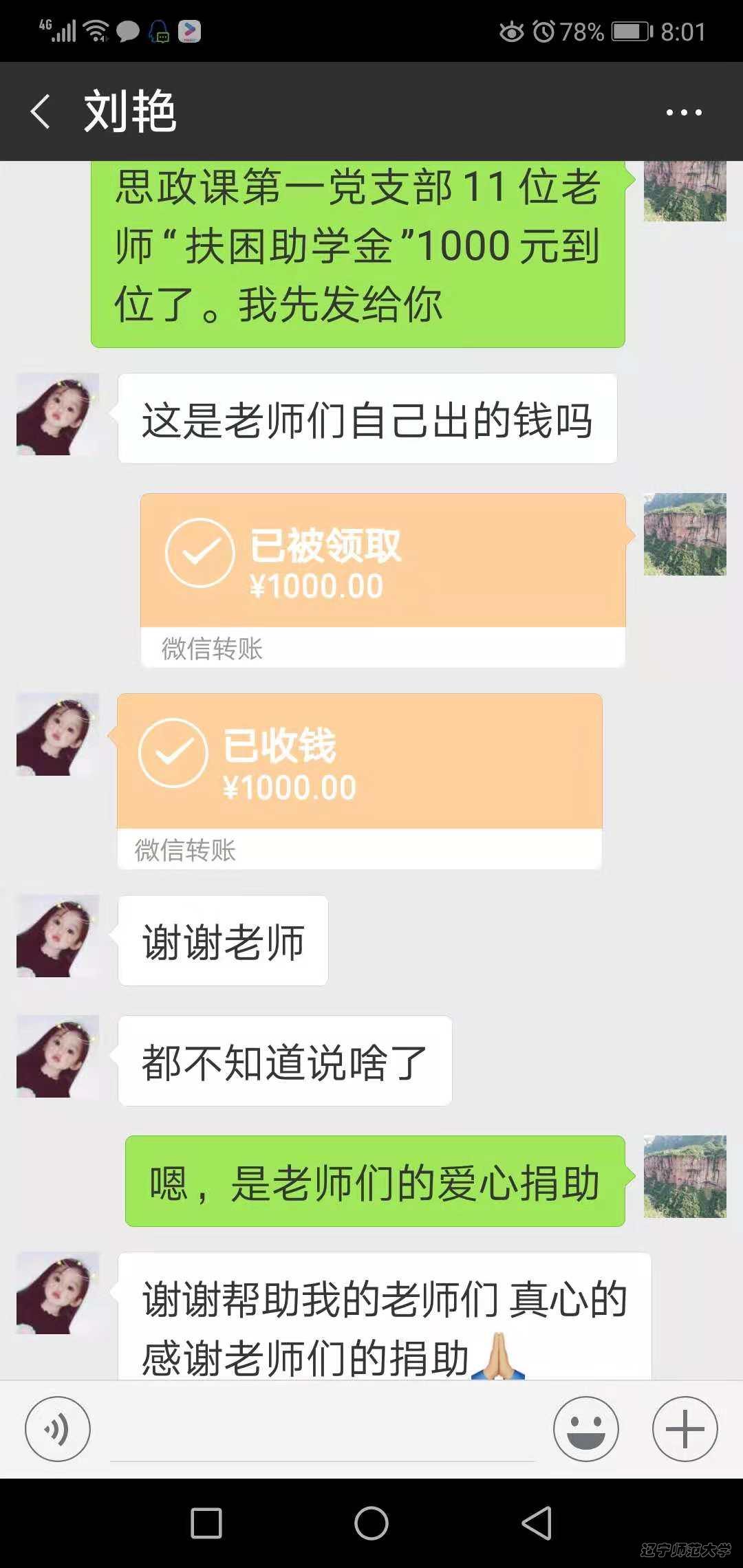
Task: Open the emoji picker
Action: tap(586, 1429)
